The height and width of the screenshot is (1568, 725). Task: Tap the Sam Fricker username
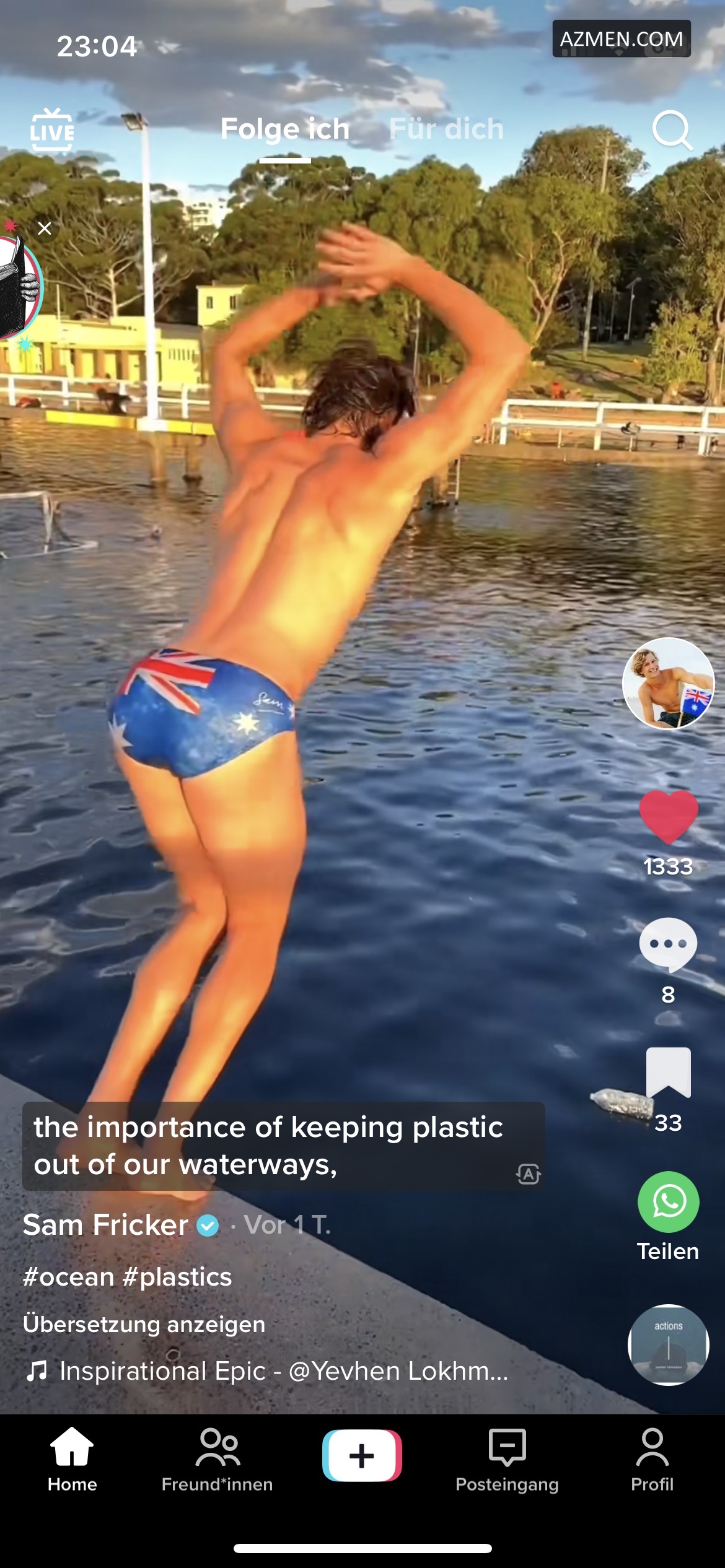pos(106,1225)
